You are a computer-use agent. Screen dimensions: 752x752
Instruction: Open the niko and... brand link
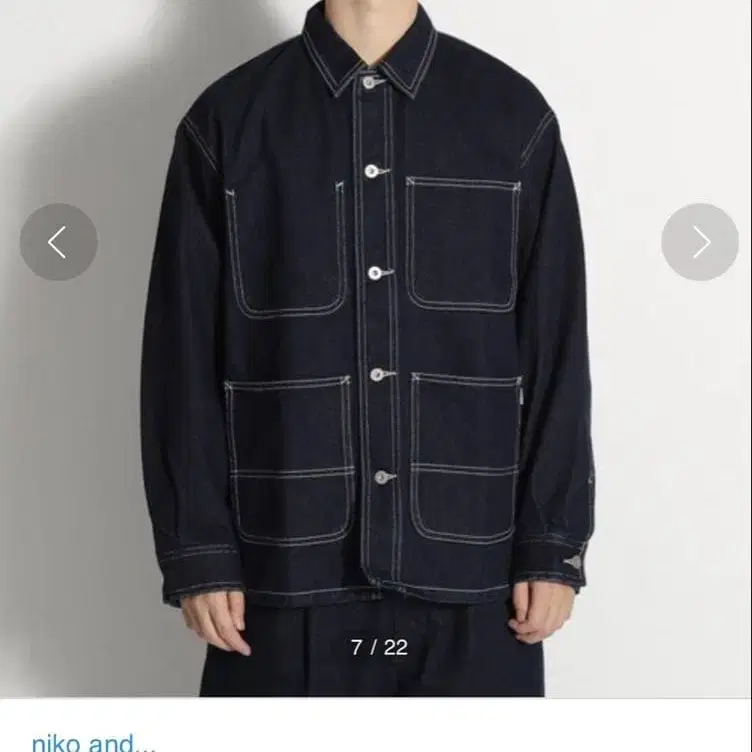coord(94,742)
